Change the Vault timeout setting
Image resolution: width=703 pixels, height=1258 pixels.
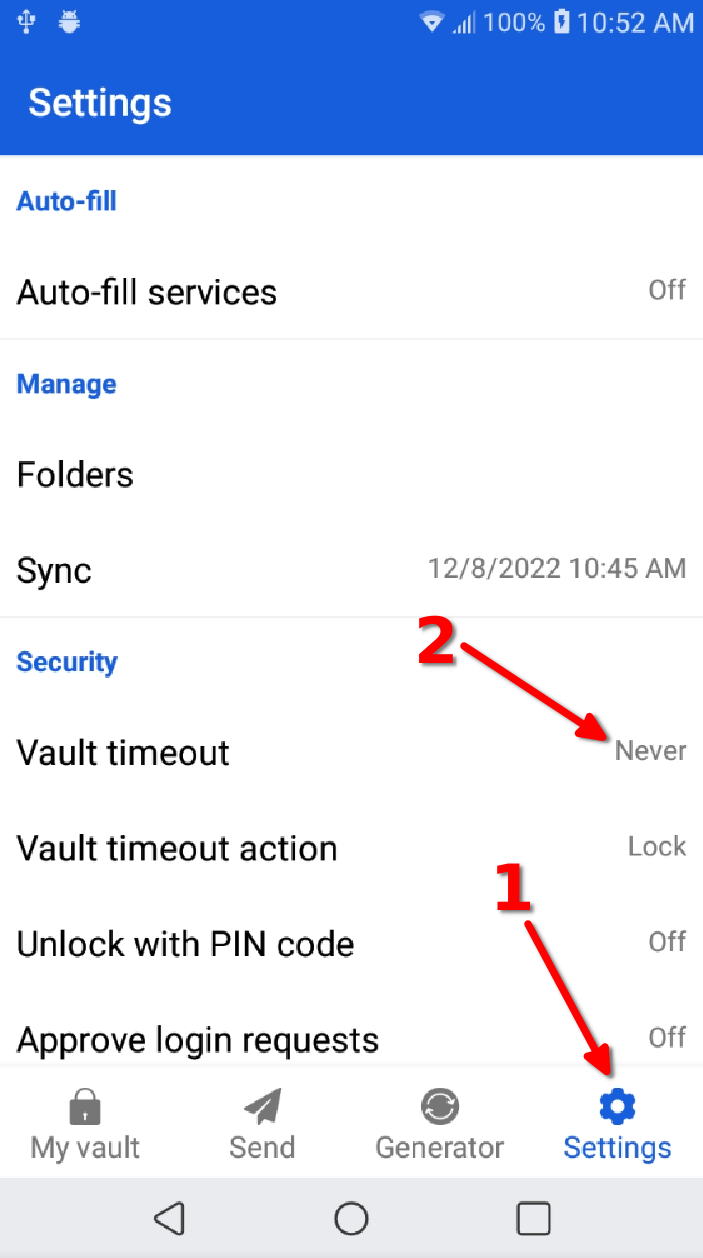click(x=351, y=752)
